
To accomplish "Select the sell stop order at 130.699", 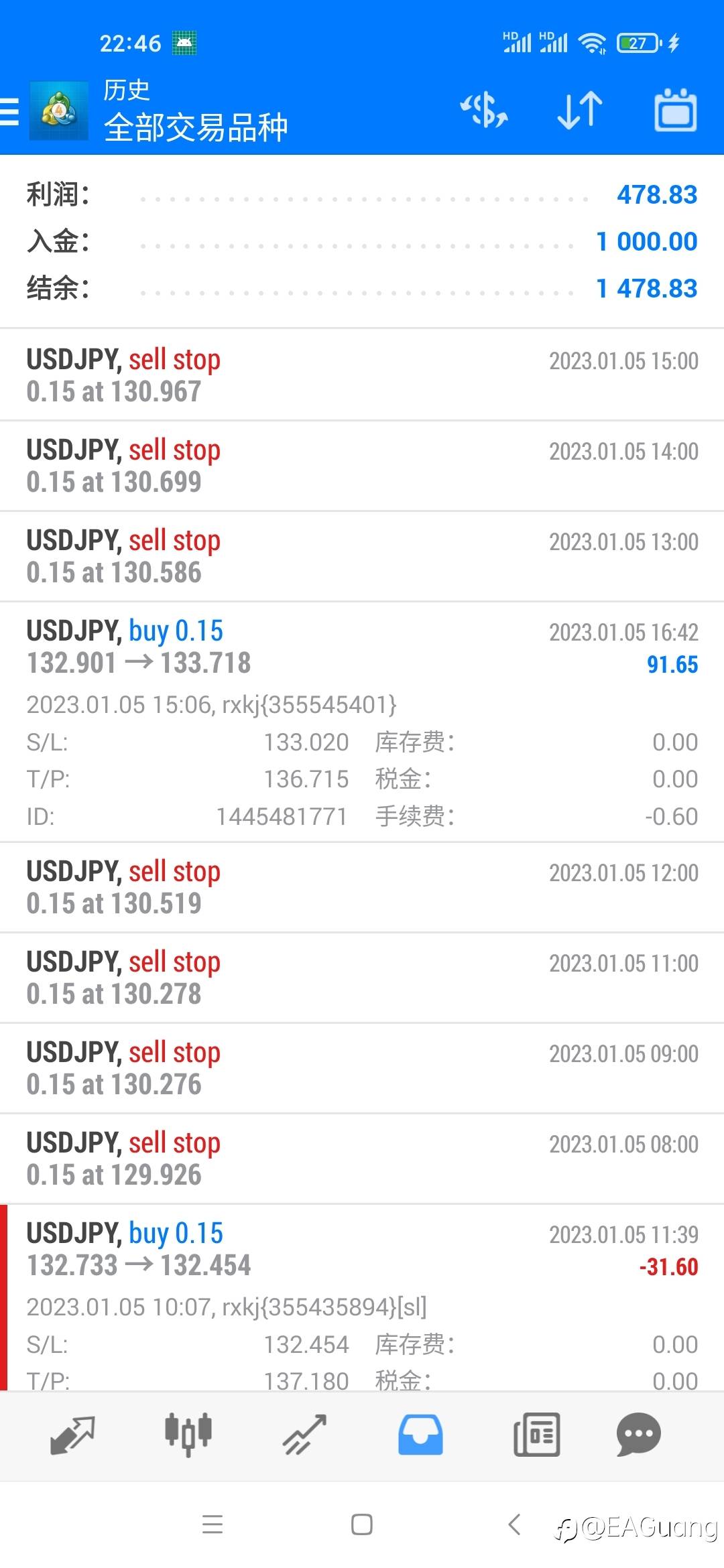I will point(362,466).
